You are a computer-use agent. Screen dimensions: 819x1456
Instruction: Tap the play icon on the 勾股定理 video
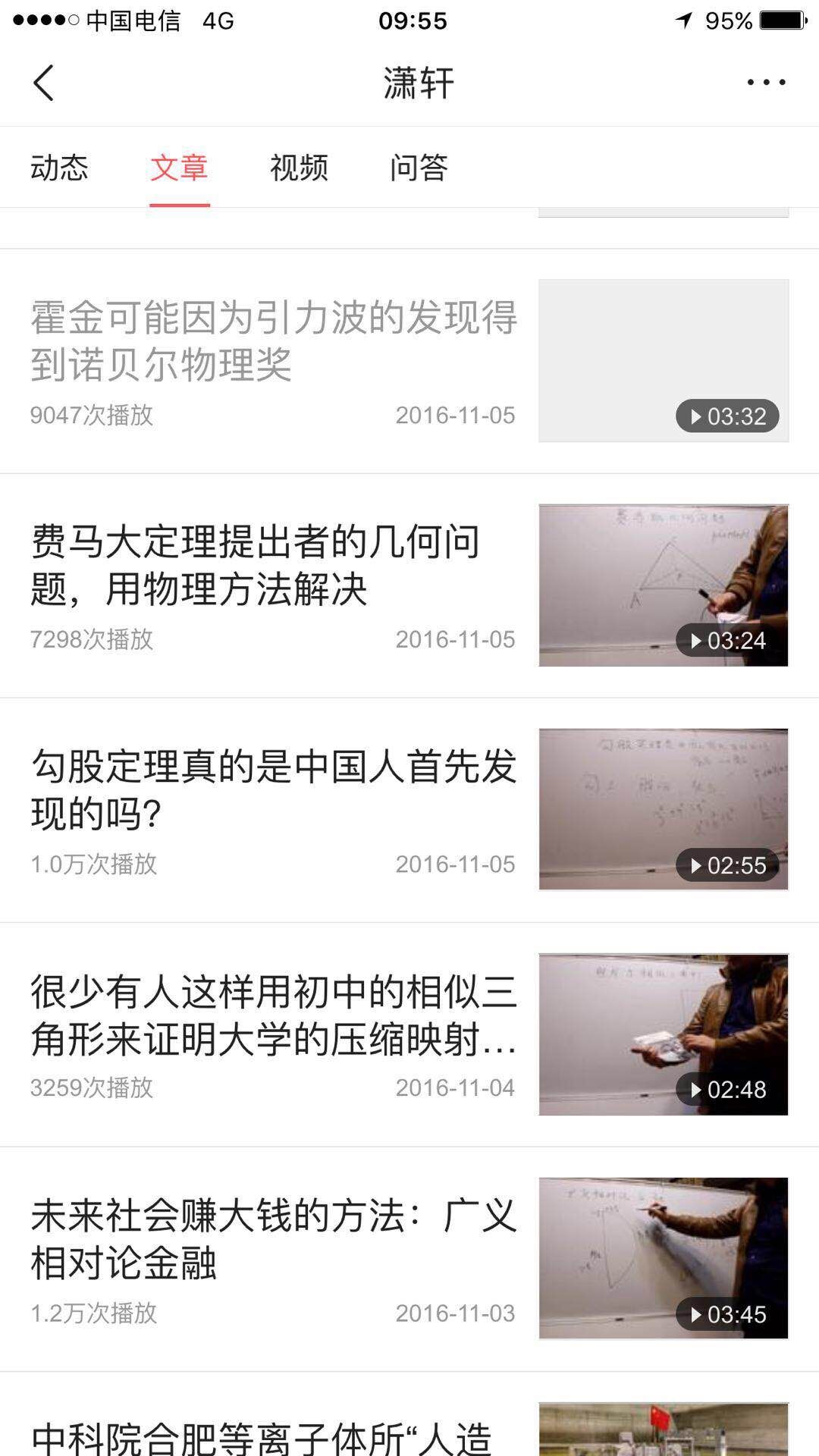tap(698, 864)
